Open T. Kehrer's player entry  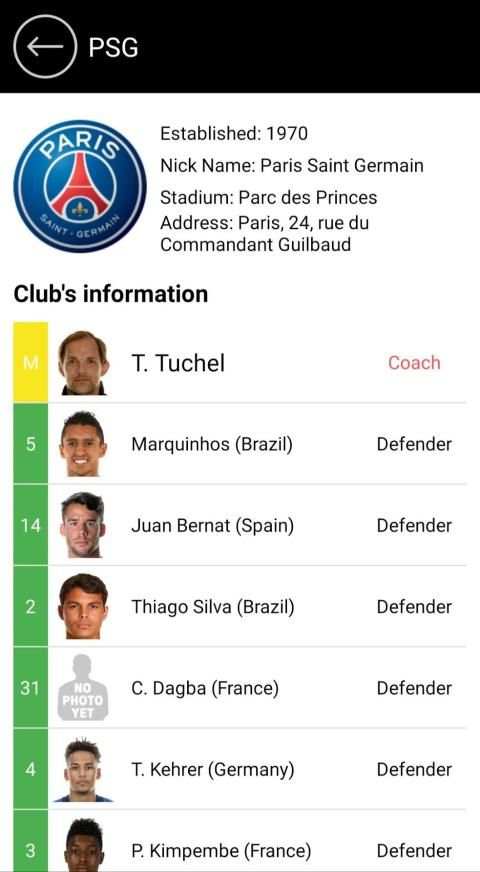[x=240, y=769]
